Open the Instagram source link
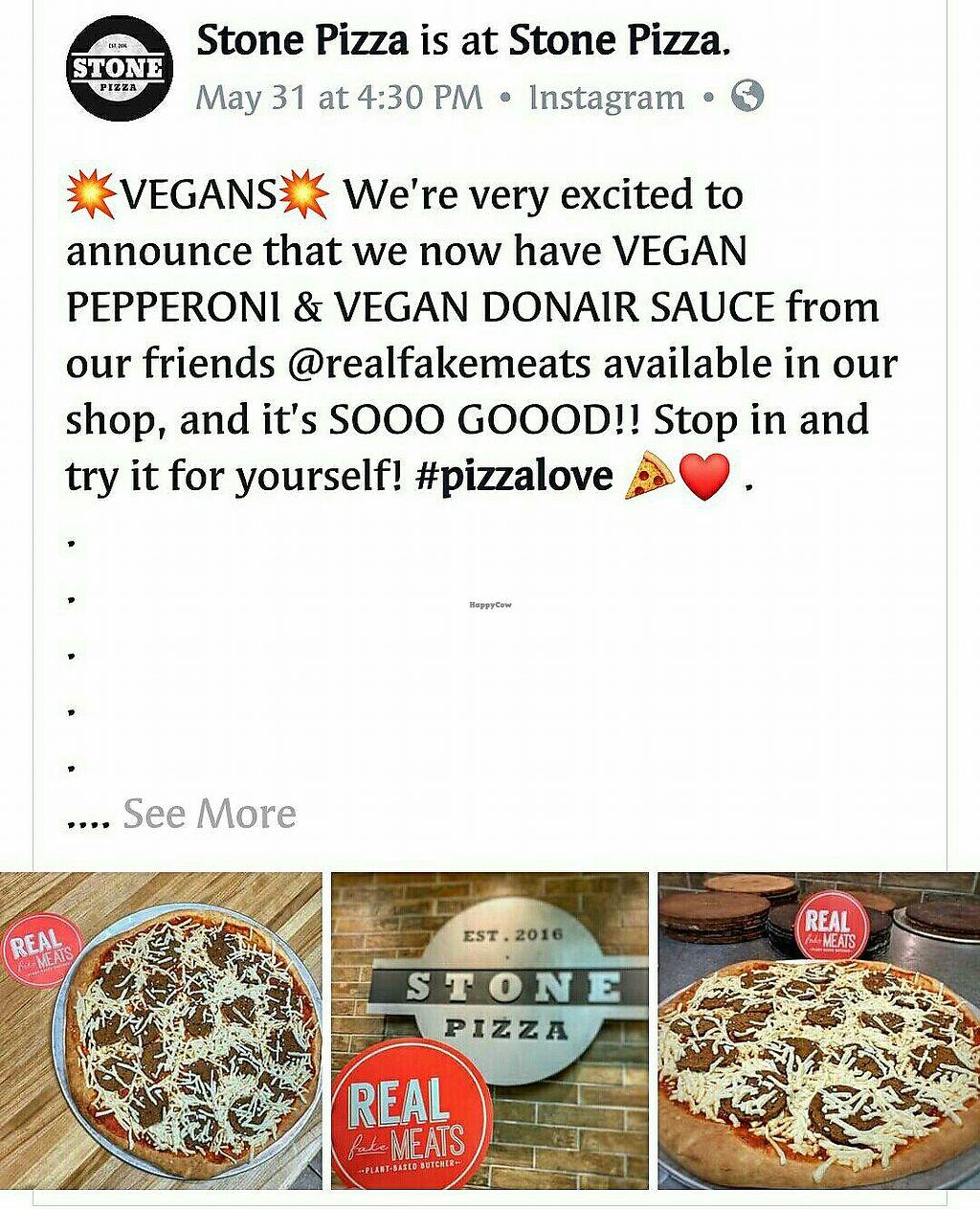 pyautogui.click(x=606, y=98)
